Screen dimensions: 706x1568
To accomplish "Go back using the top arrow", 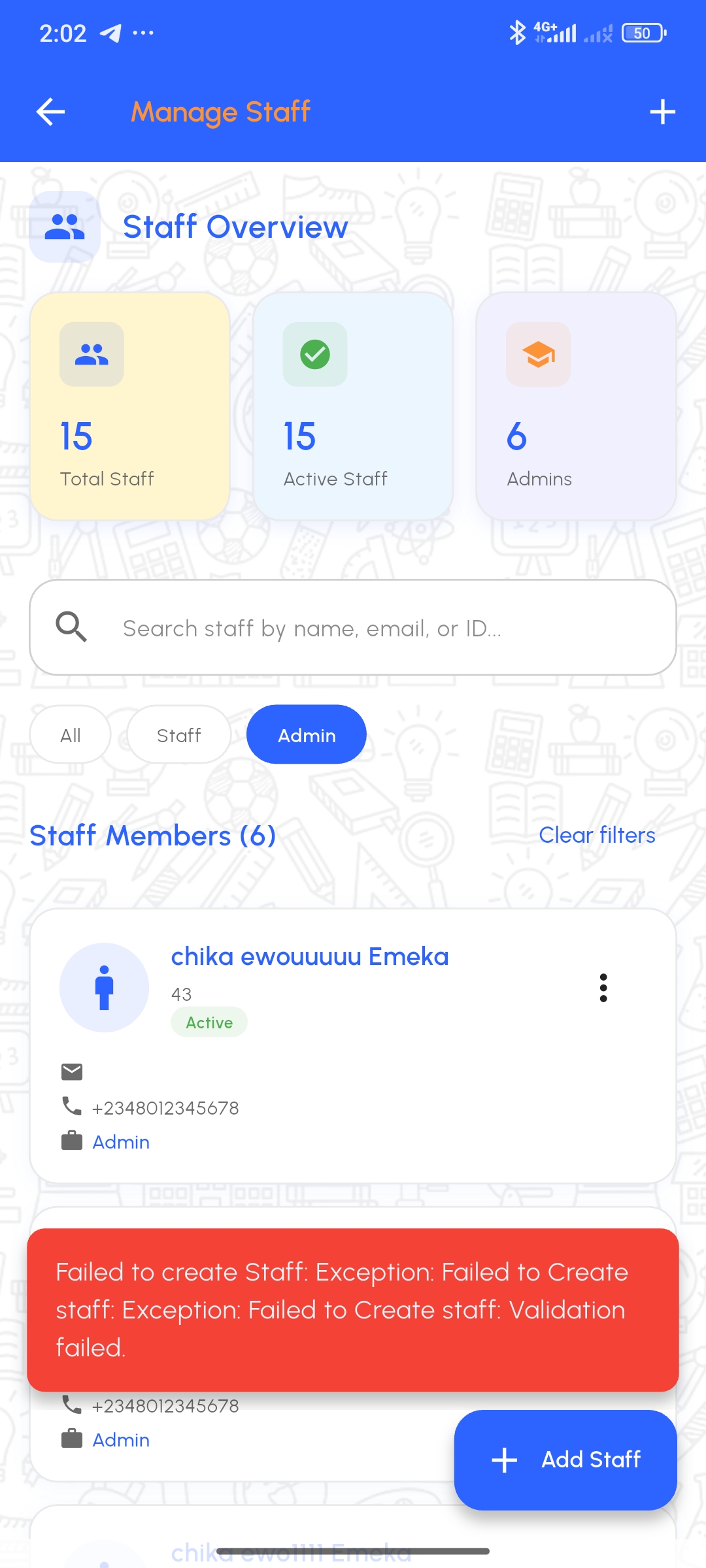I will (x=50, y=112).
